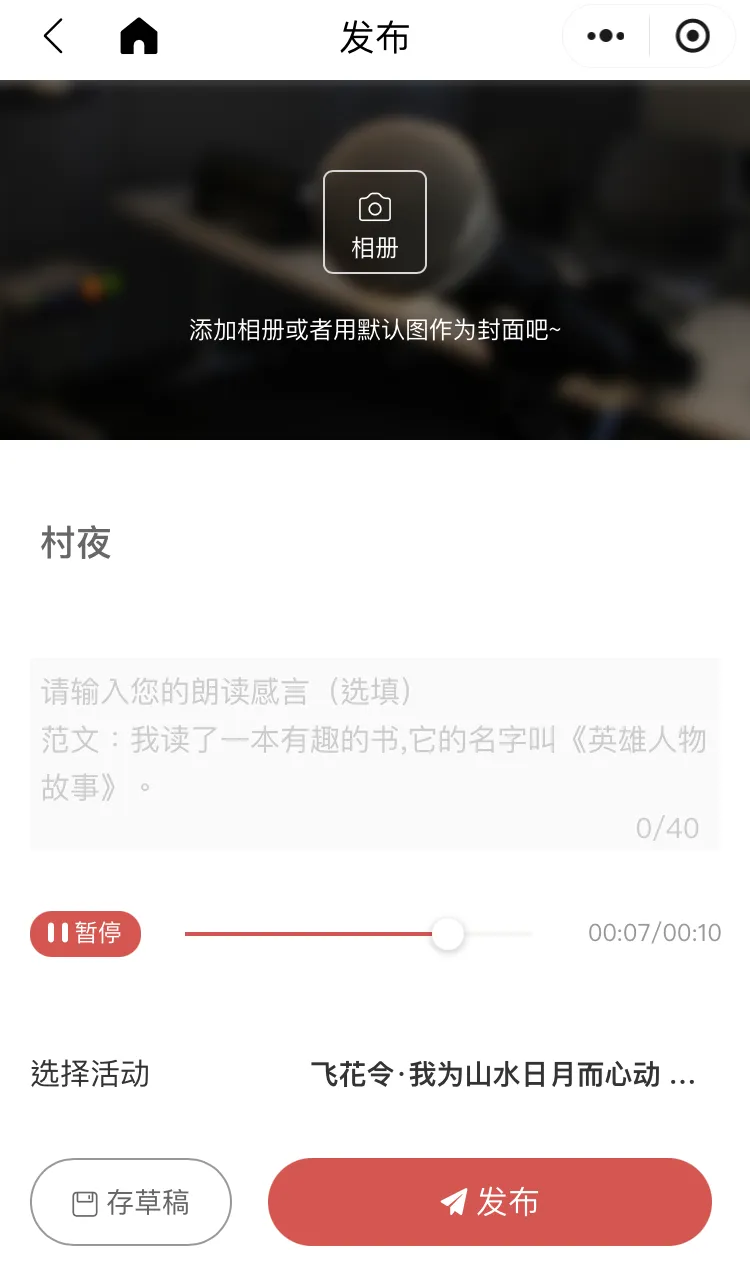Tap the audio progress slider handle
Screen dimensions: 750x1285
(448, 934)
